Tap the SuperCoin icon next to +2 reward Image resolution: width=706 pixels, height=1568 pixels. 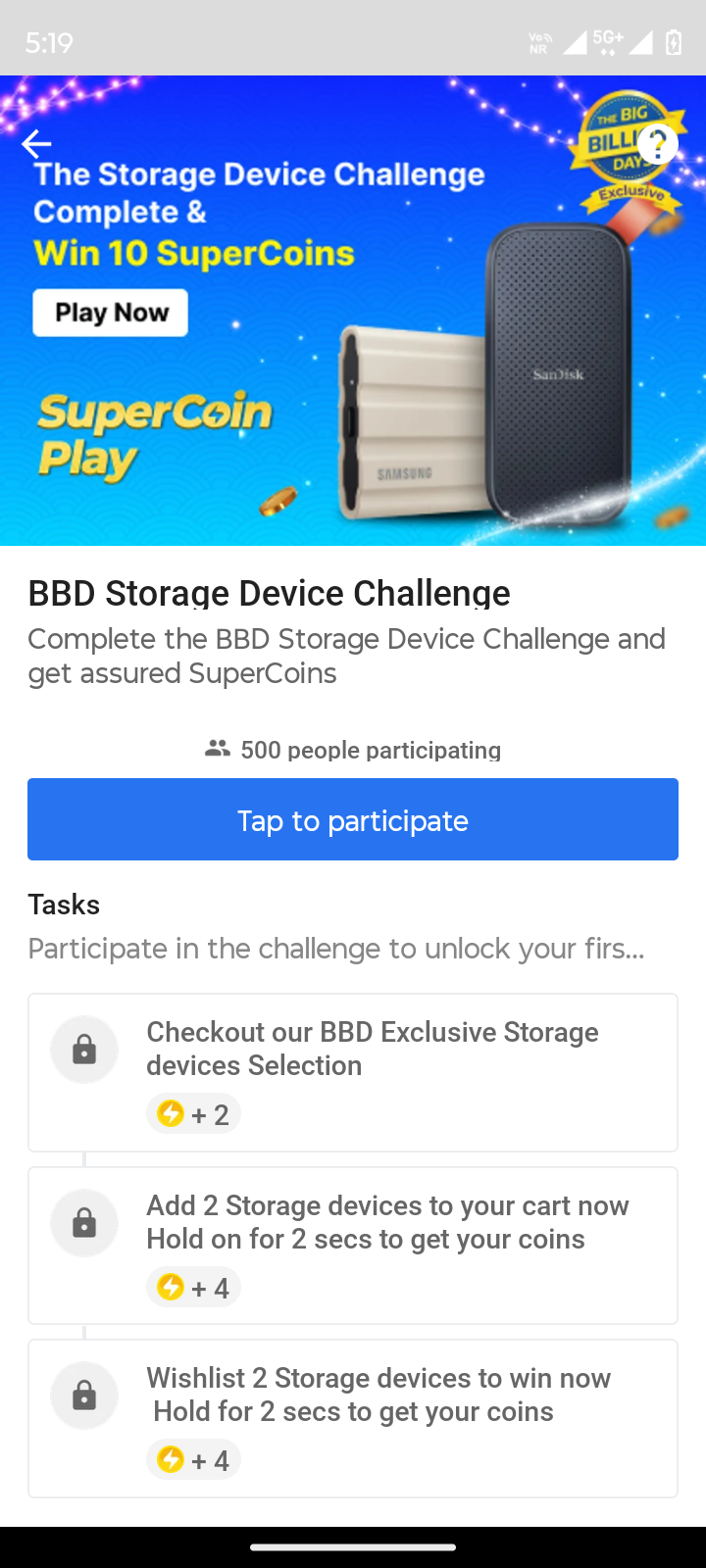click(171, 1113)
